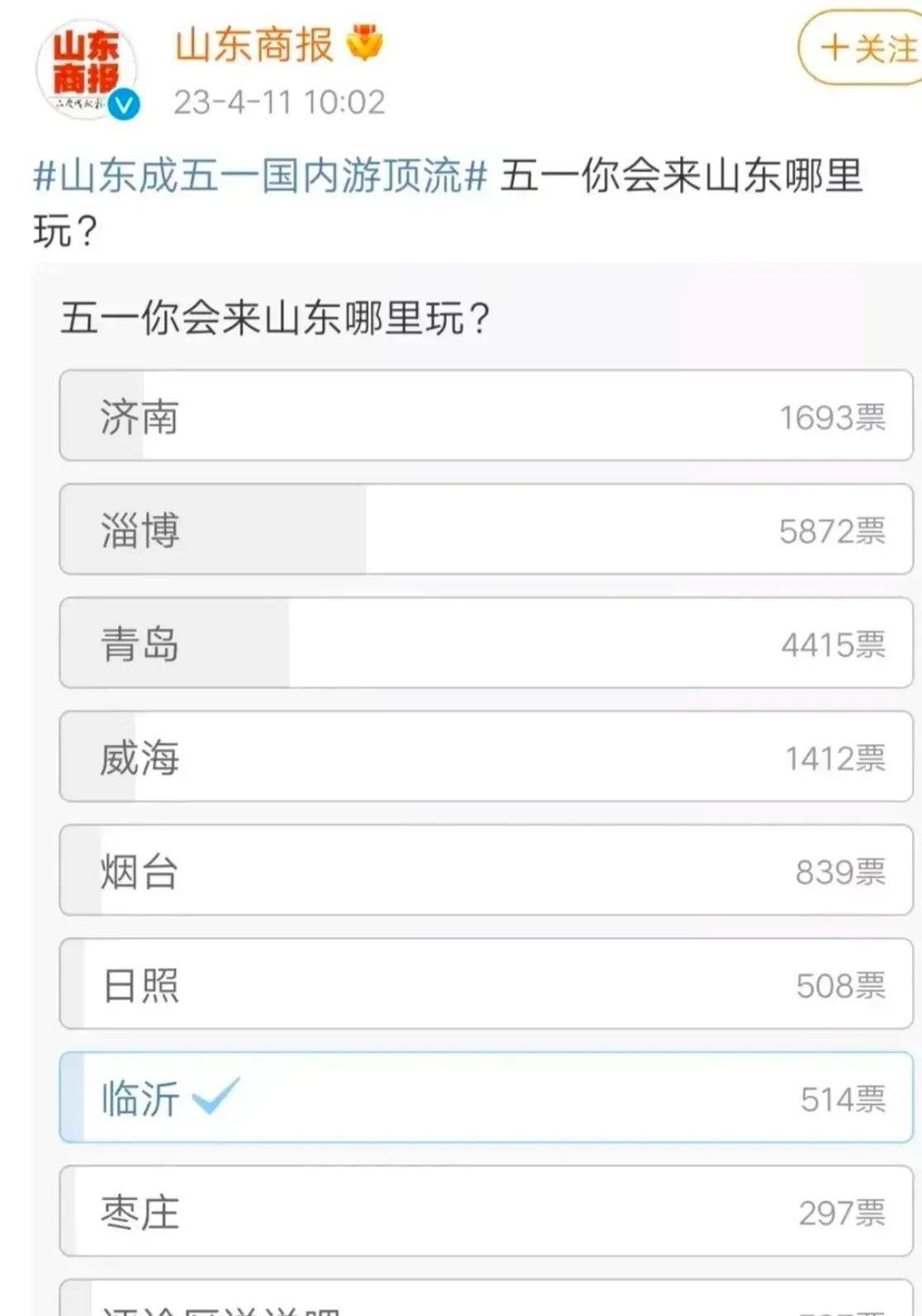This screenshot has height=1316, width=922.
Task: Choose 青岛 as your answer
Action: [485, 643]
